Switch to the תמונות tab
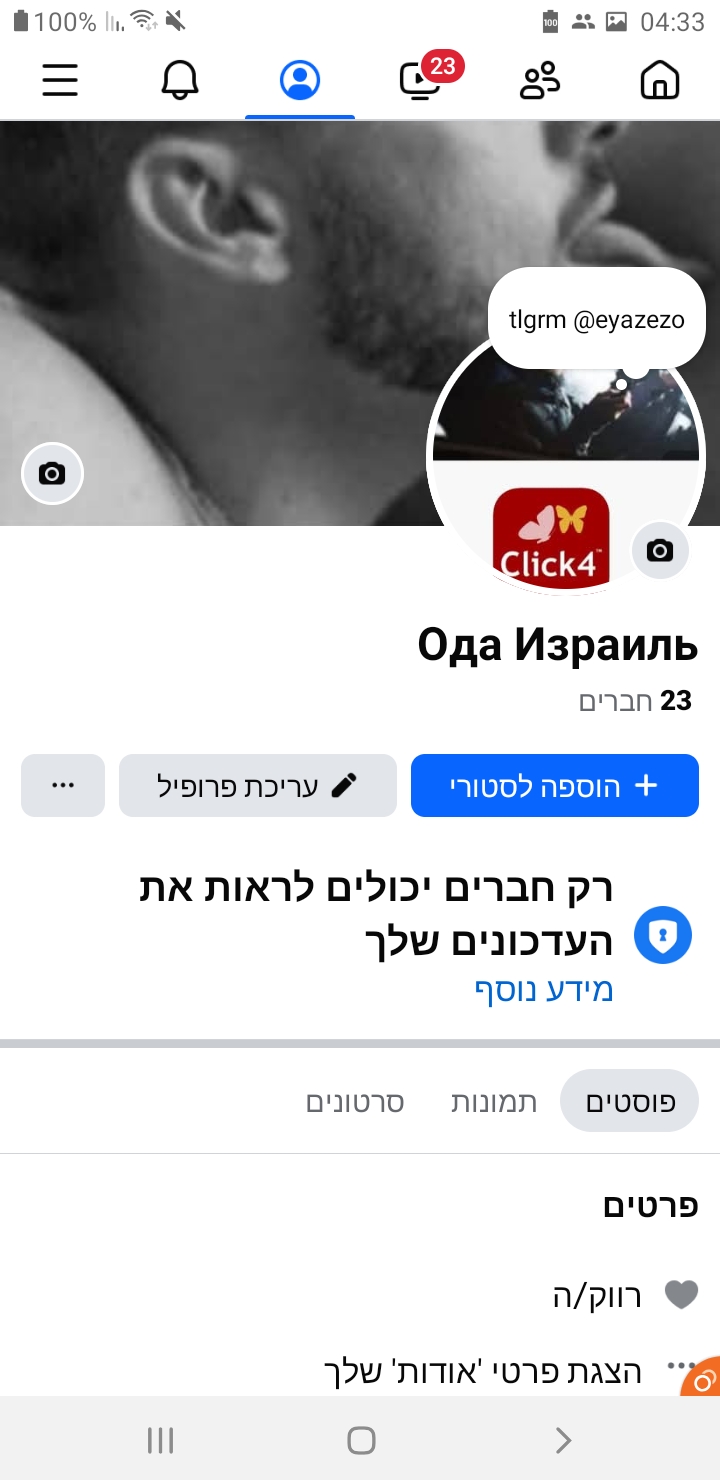 [x=494, y=1102]
